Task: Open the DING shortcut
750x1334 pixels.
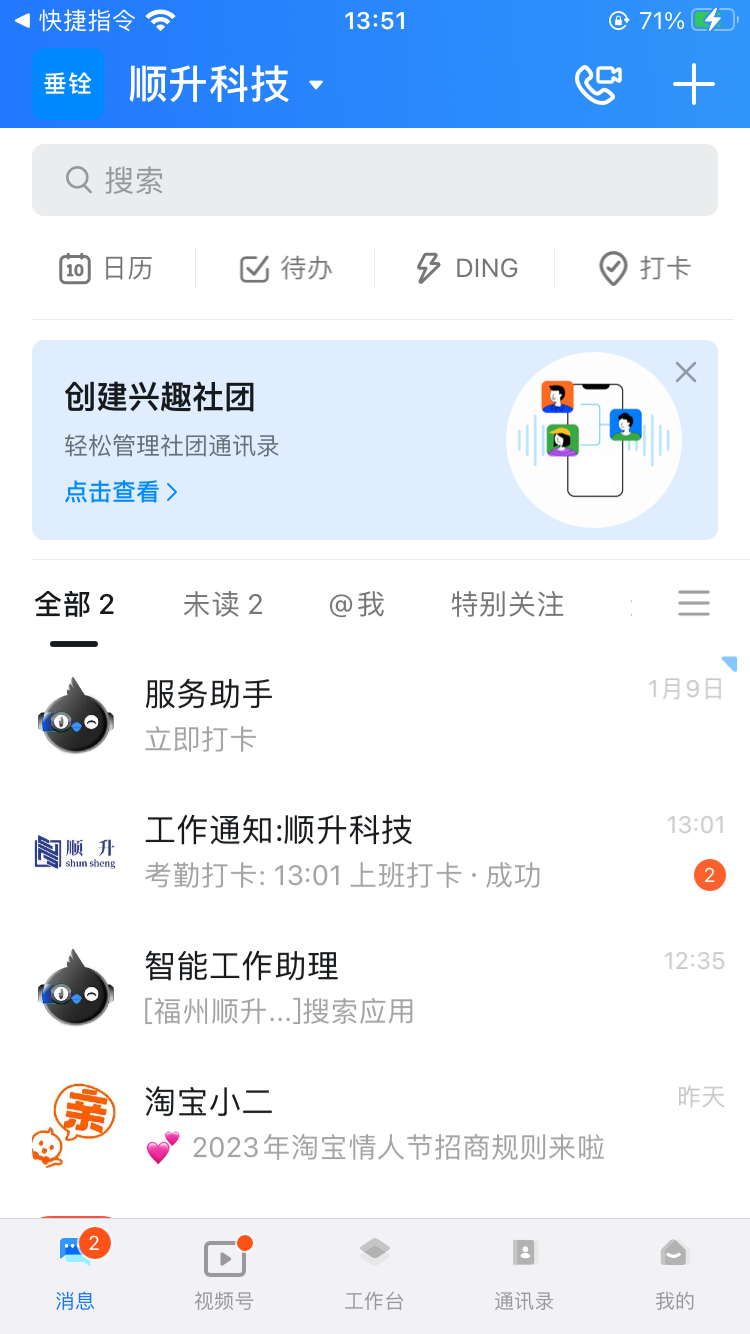Action: pyautogui.click(x=466, y=268)
